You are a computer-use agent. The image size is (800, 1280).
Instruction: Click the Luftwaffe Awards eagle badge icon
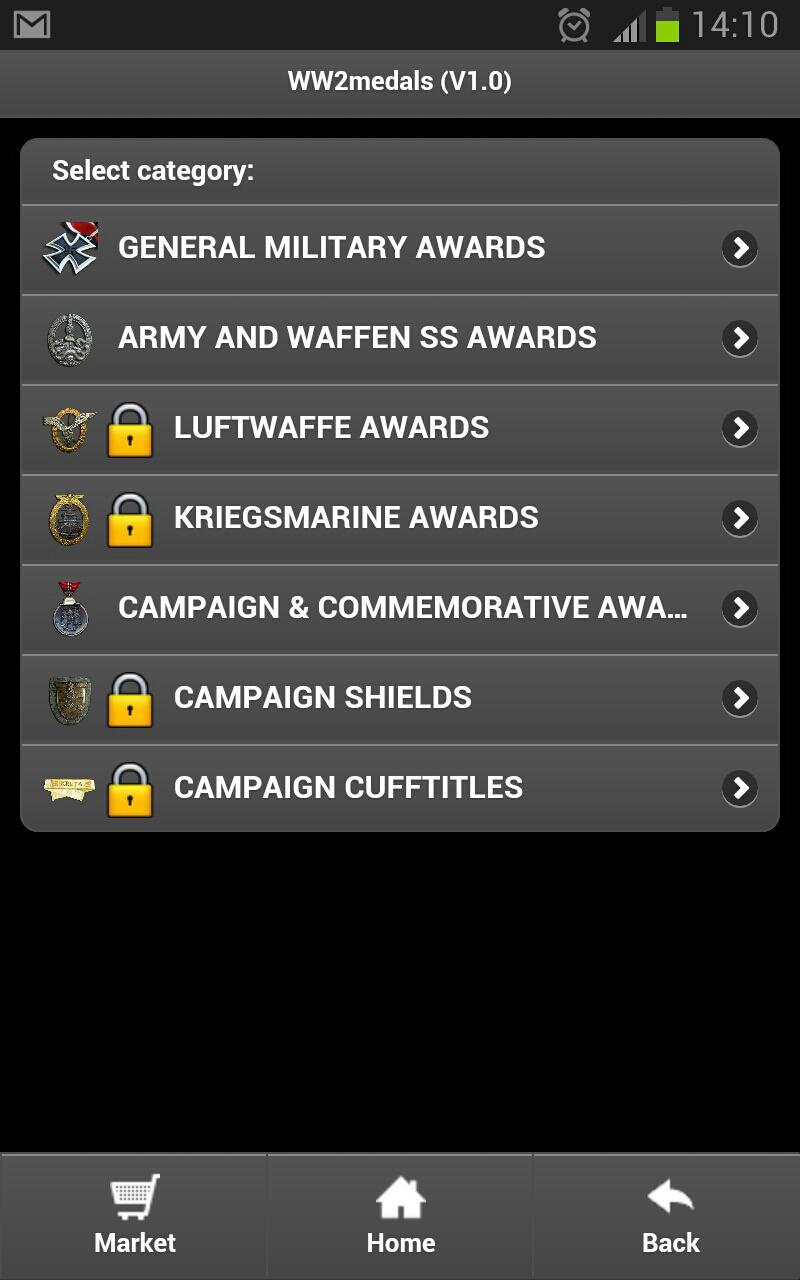pos(67,428)
